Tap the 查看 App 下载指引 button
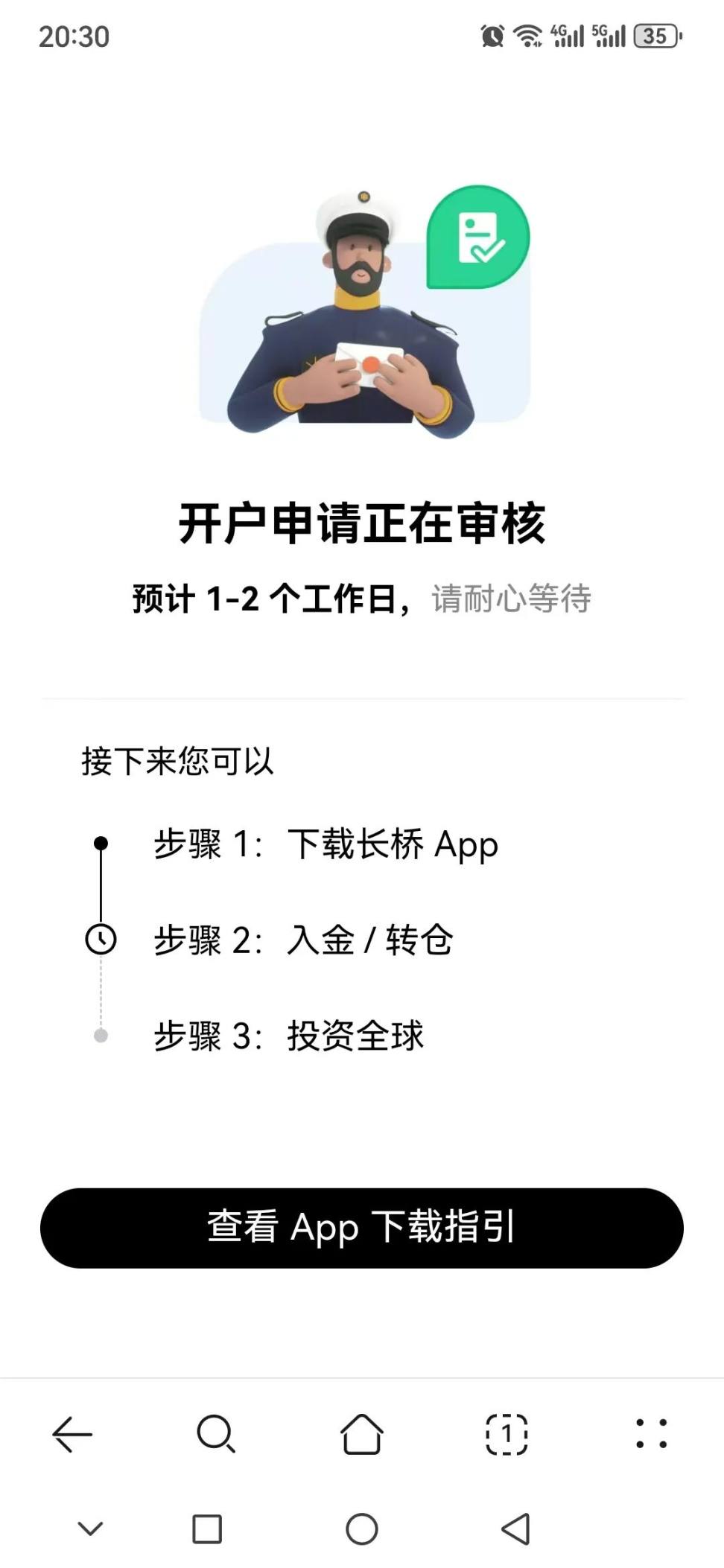724x1568 pixels. [362, 1228]
